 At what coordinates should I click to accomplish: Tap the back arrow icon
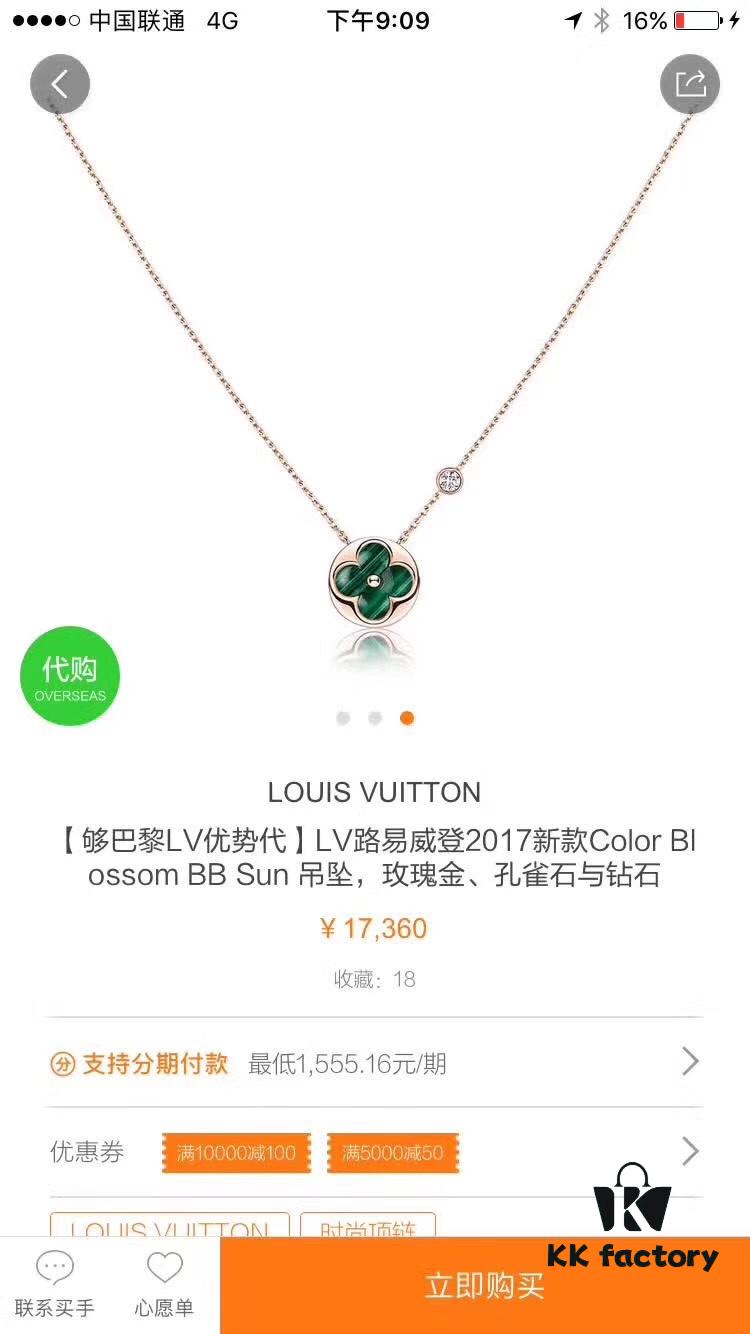[60, 84]
